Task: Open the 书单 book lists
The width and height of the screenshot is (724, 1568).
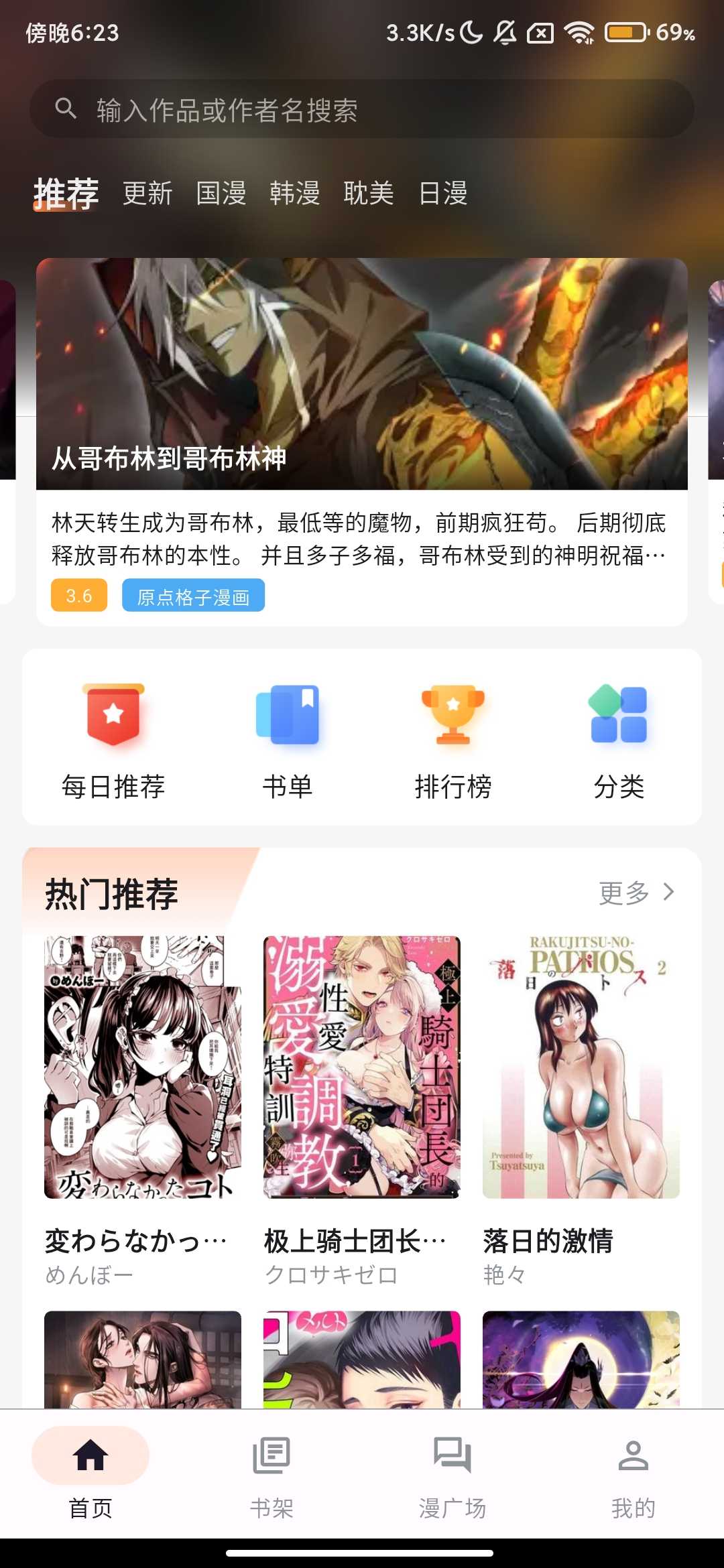Action: (x=288, y=740)
